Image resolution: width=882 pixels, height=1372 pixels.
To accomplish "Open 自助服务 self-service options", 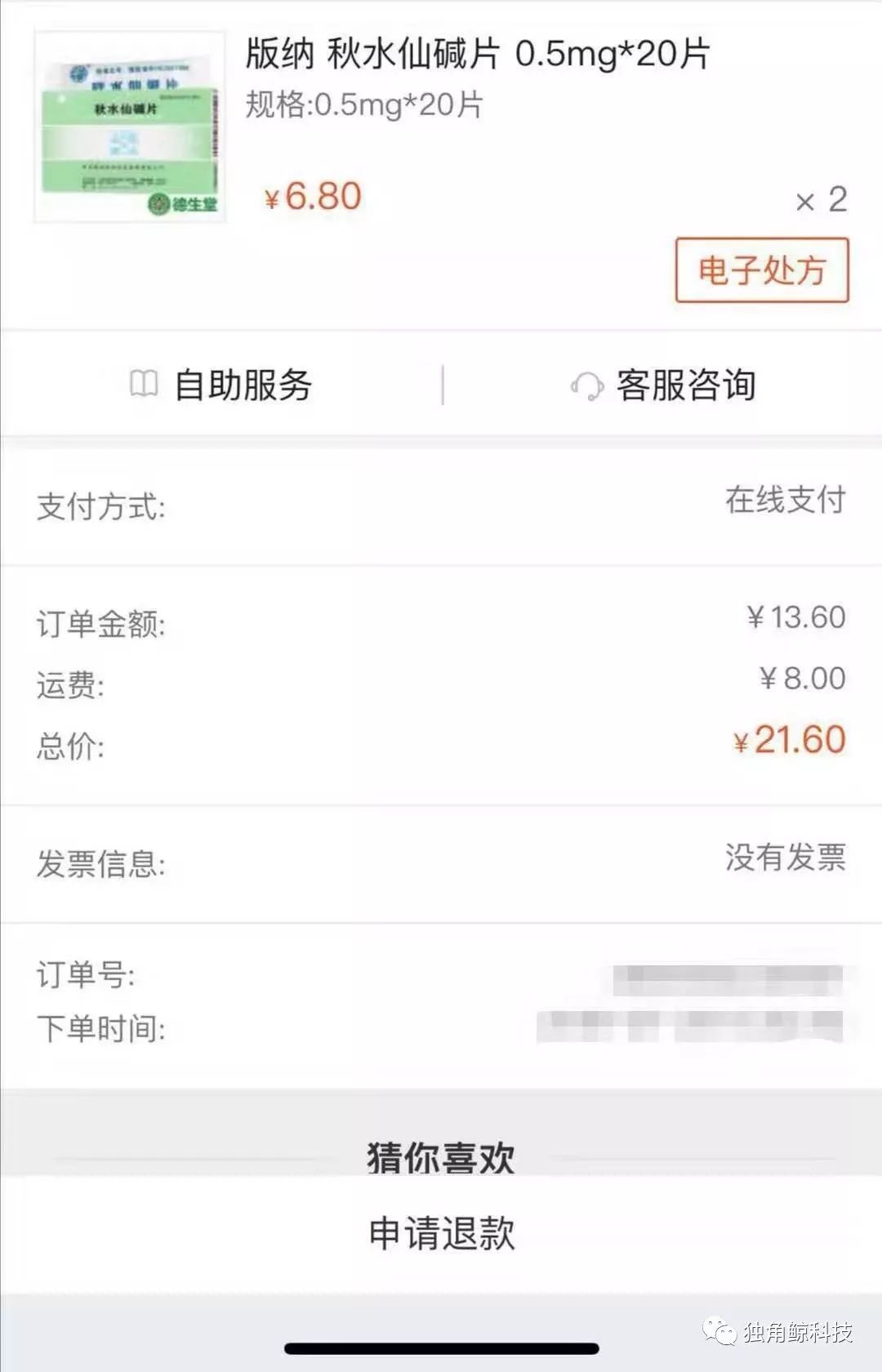I will (243, 385).
